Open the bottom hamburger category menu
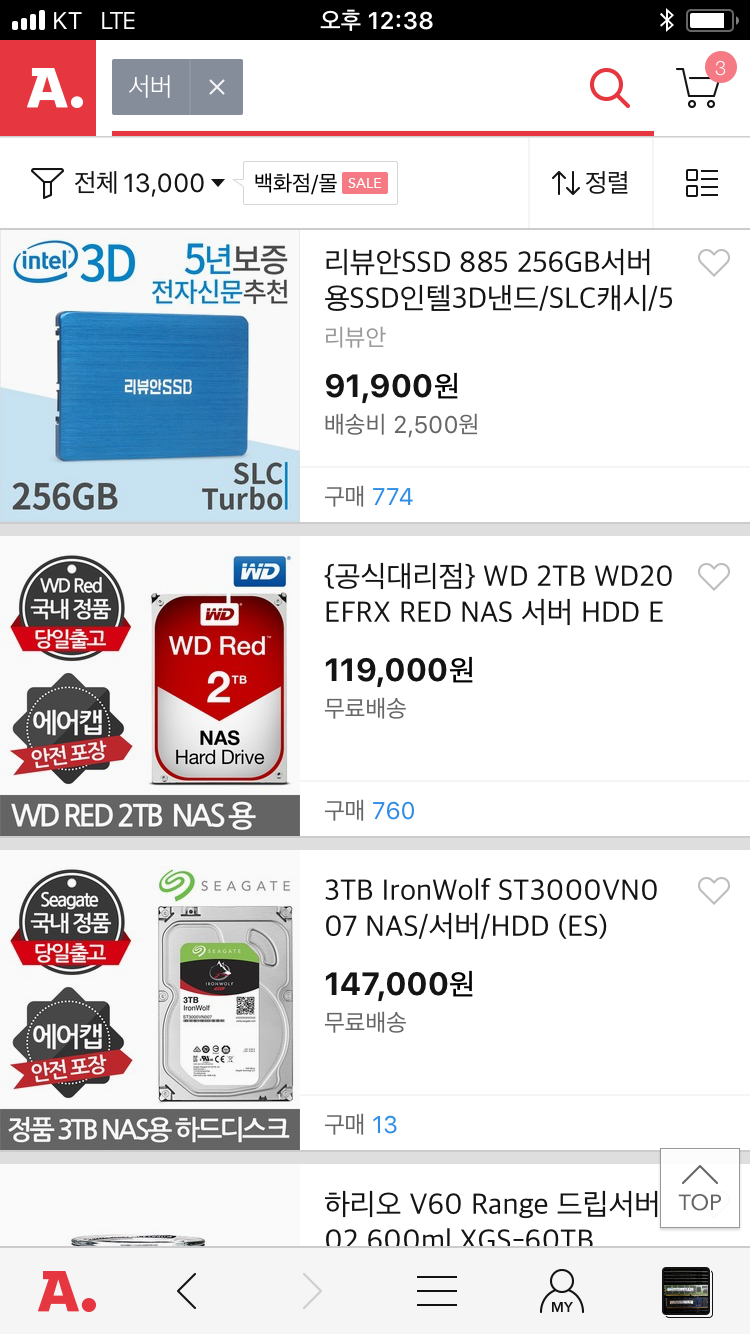Screen dimensions: 750x1334 point(437,1291)
